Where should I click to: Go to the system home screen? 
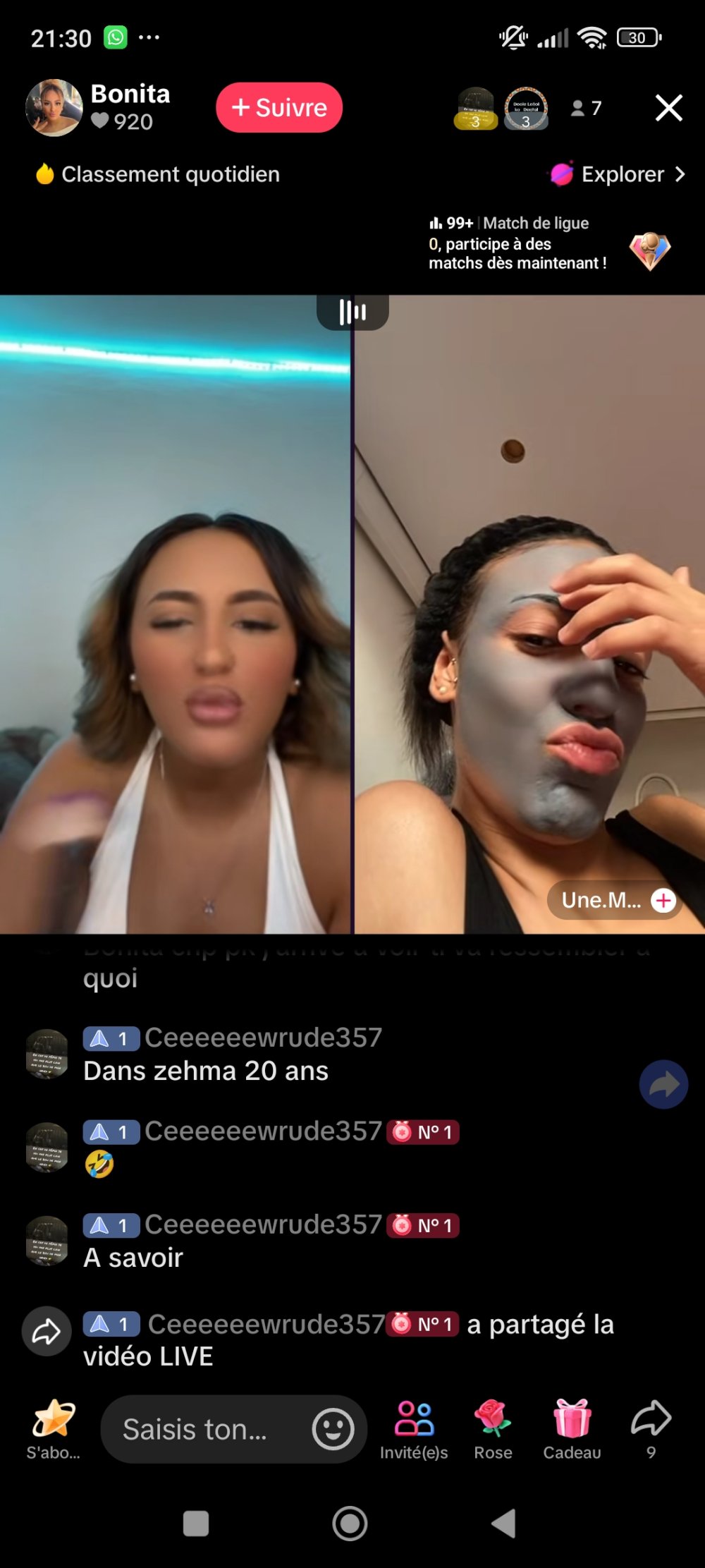[350, 1524]
